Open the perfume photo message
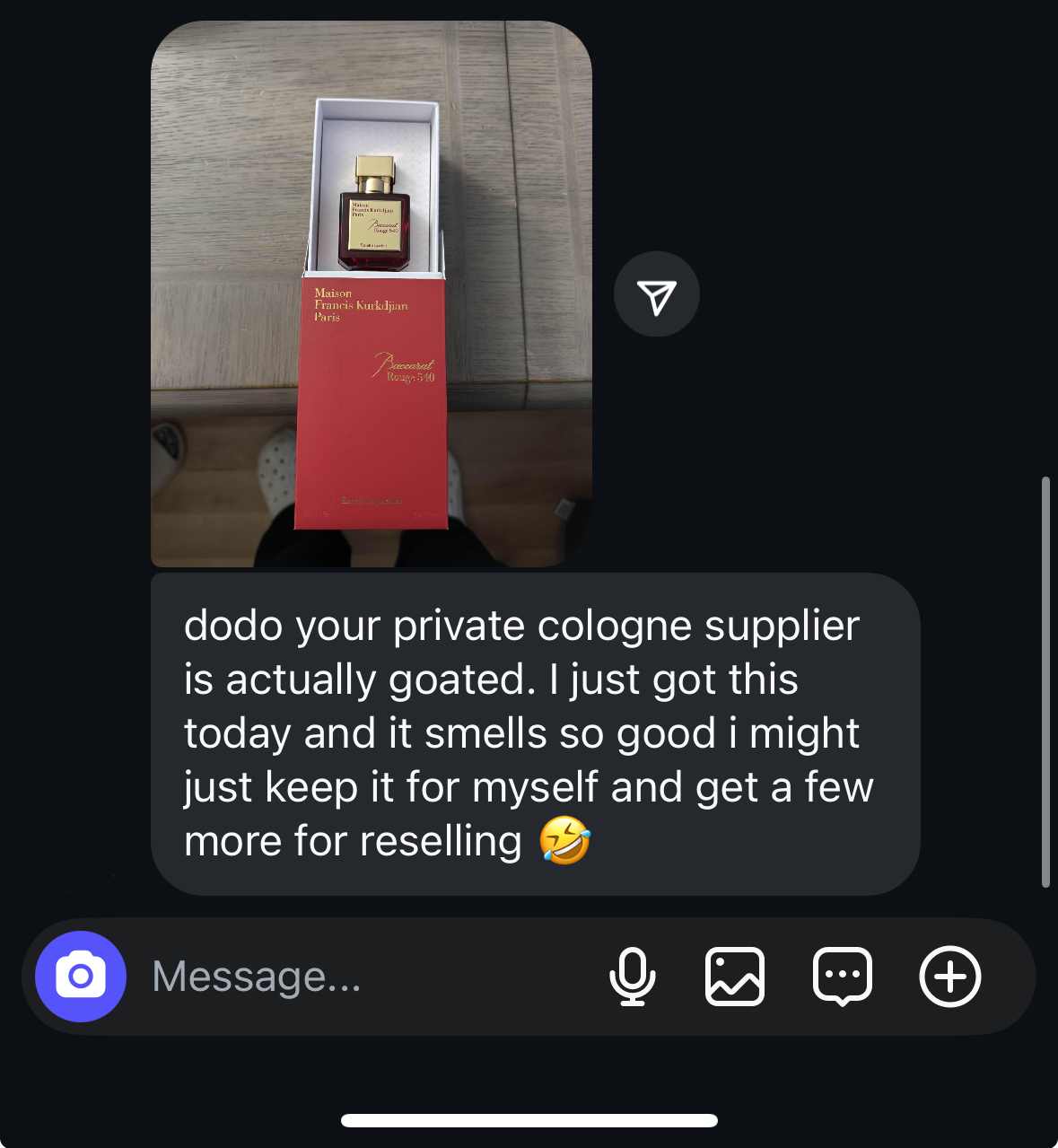 click(x=371, y=294)
